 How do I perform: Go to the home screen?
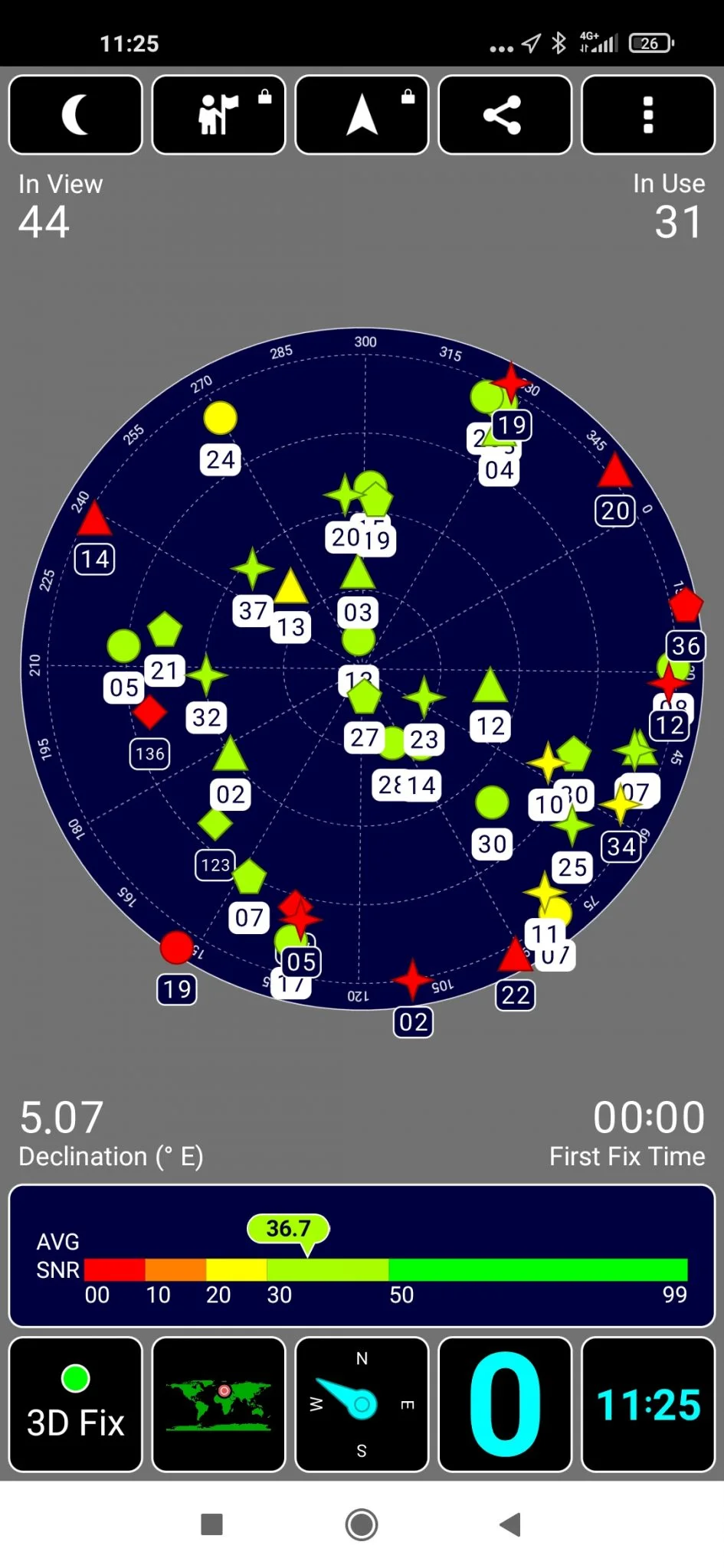(x=362, y=1524)
